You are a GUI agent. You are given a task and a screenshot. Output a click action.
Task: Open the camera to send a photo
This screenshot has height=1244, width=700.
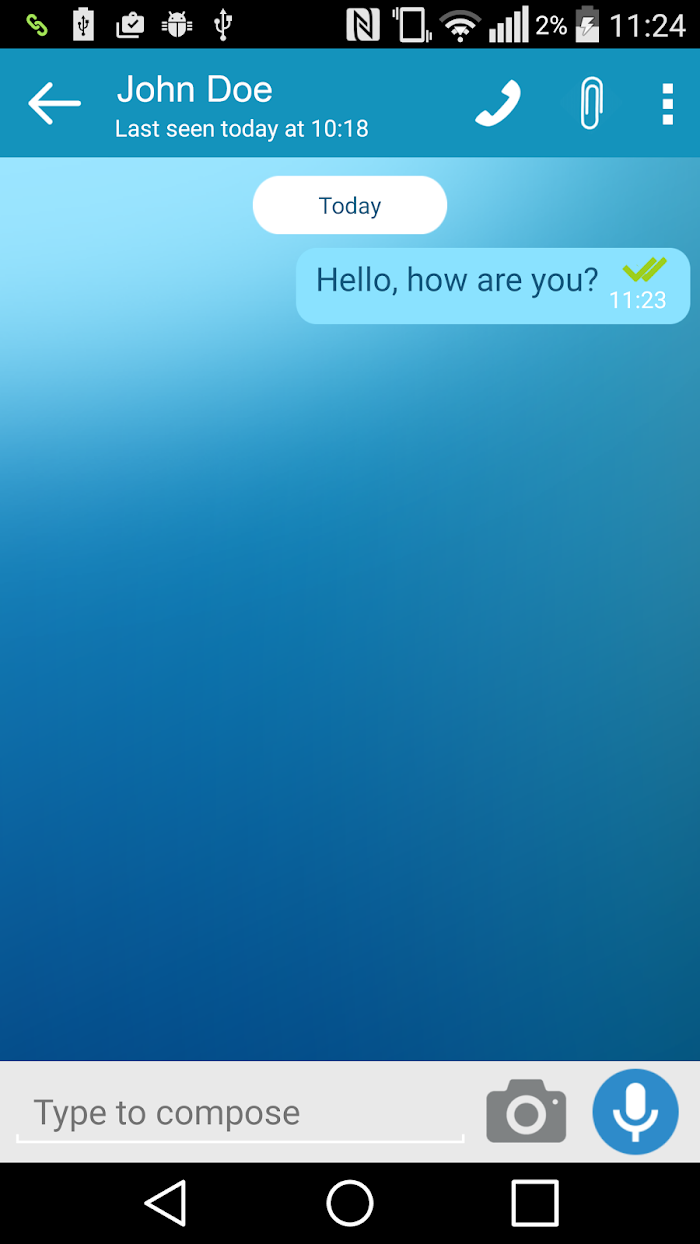[x=526, y=1111]
